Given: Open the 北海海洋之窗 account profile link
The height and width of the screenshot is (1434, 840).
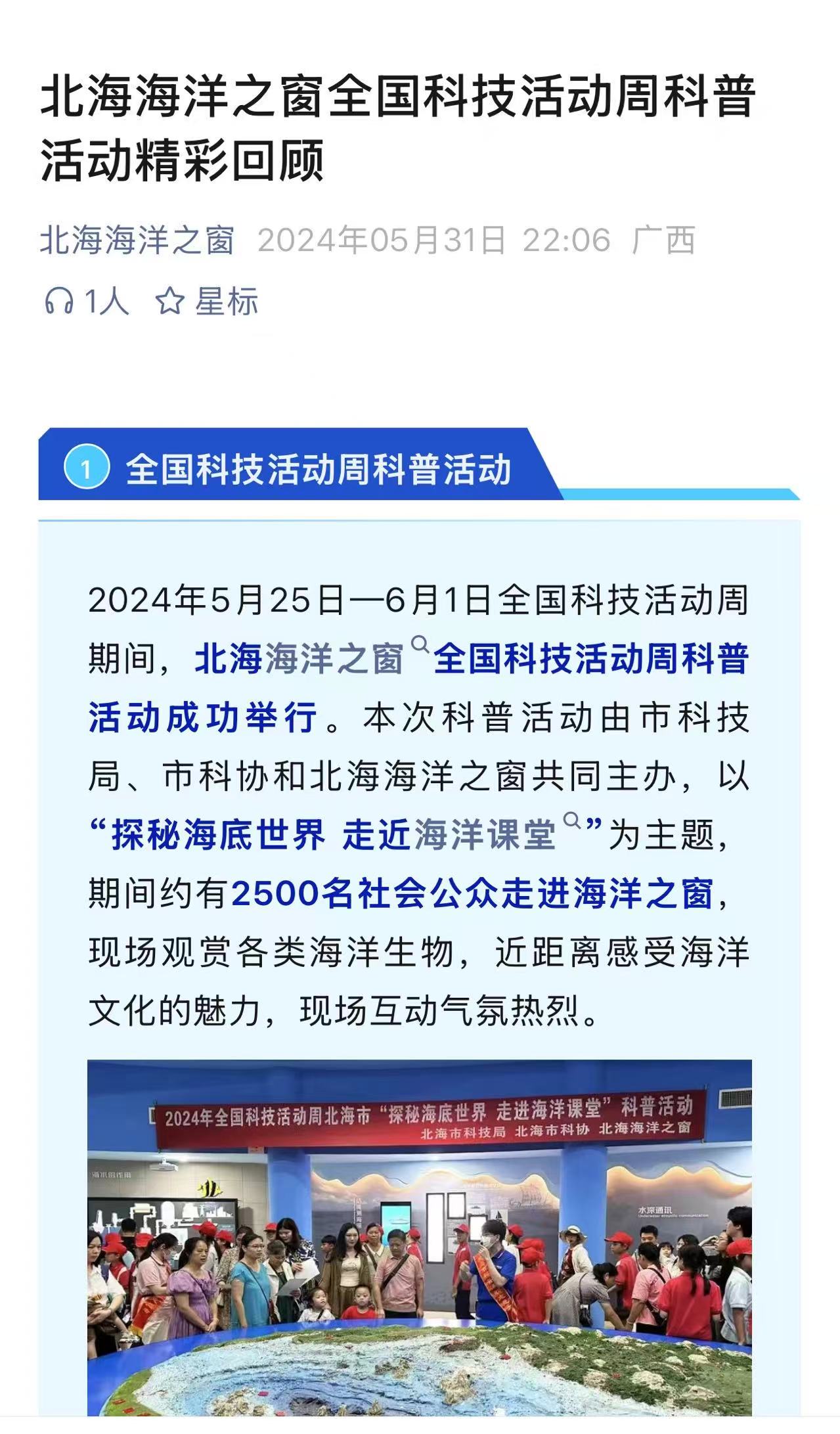Looking at the screenshot, I should coord(137,240).
